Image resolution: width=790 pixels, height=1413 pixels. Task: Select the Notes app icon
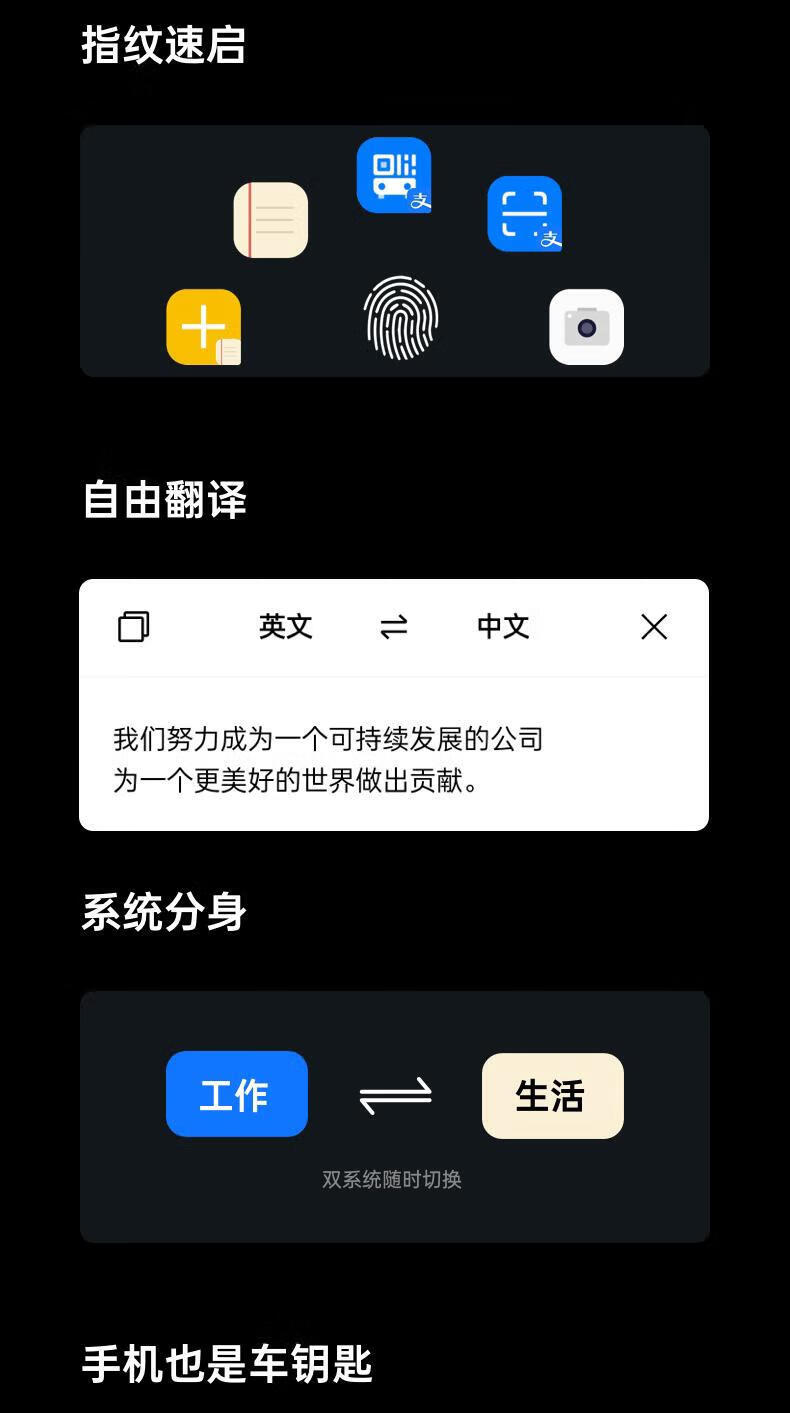[x=270, y=220]
